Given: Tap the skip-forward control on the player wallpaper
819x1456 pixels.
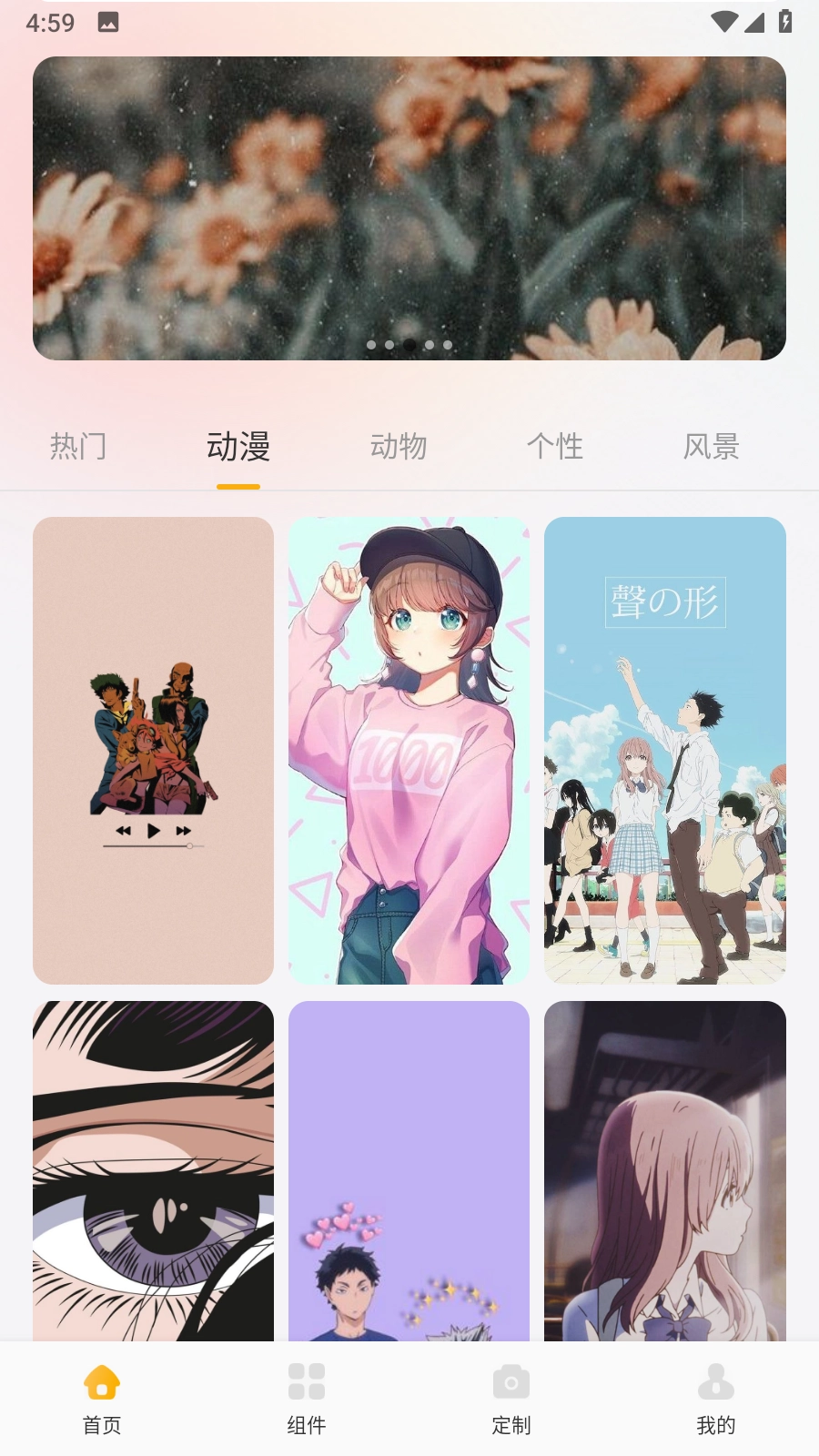Looking at the screenshot, I should (181, 830).
